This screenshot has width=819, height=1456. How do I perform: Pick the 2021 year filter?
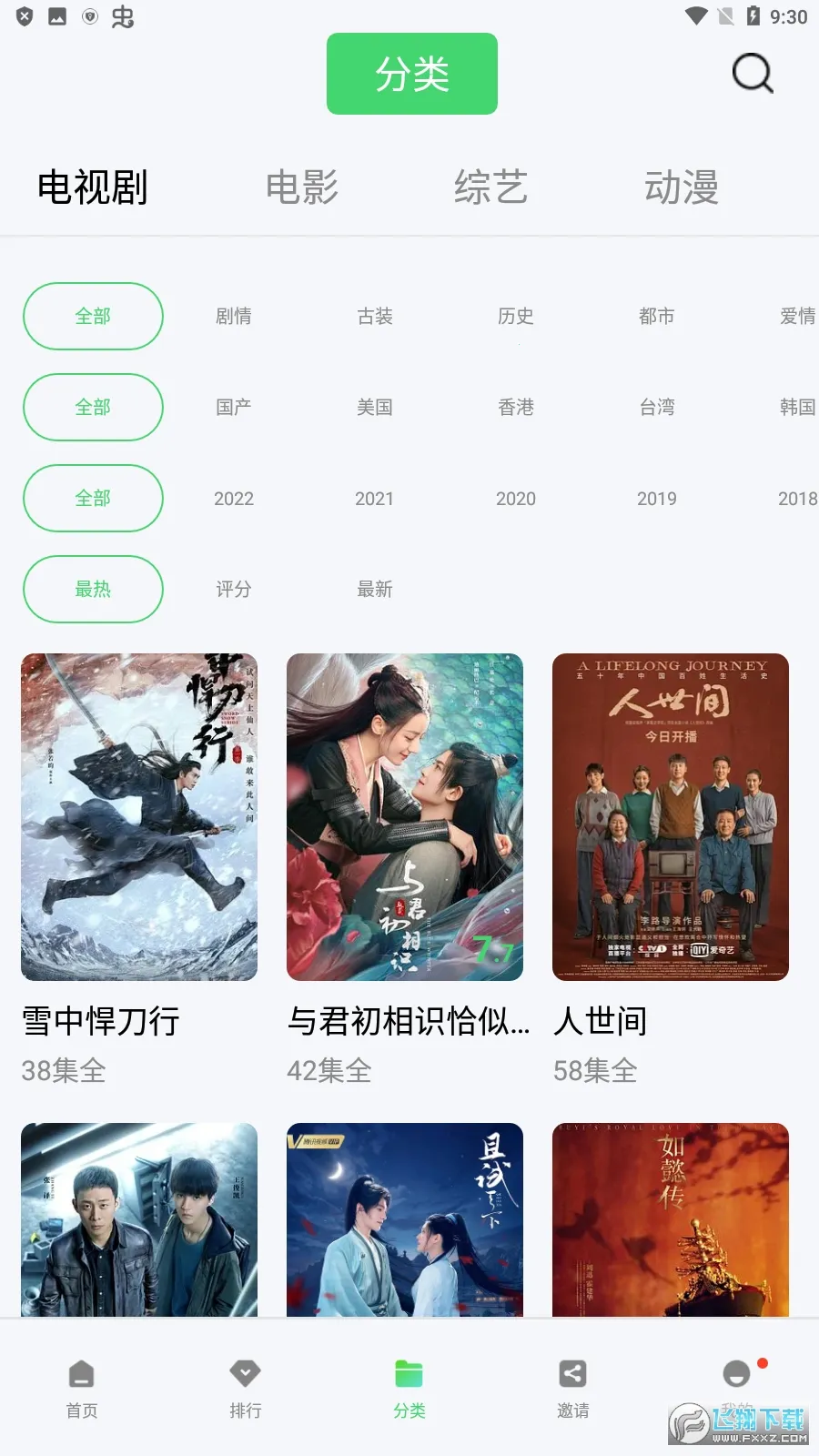click(374, 499)
